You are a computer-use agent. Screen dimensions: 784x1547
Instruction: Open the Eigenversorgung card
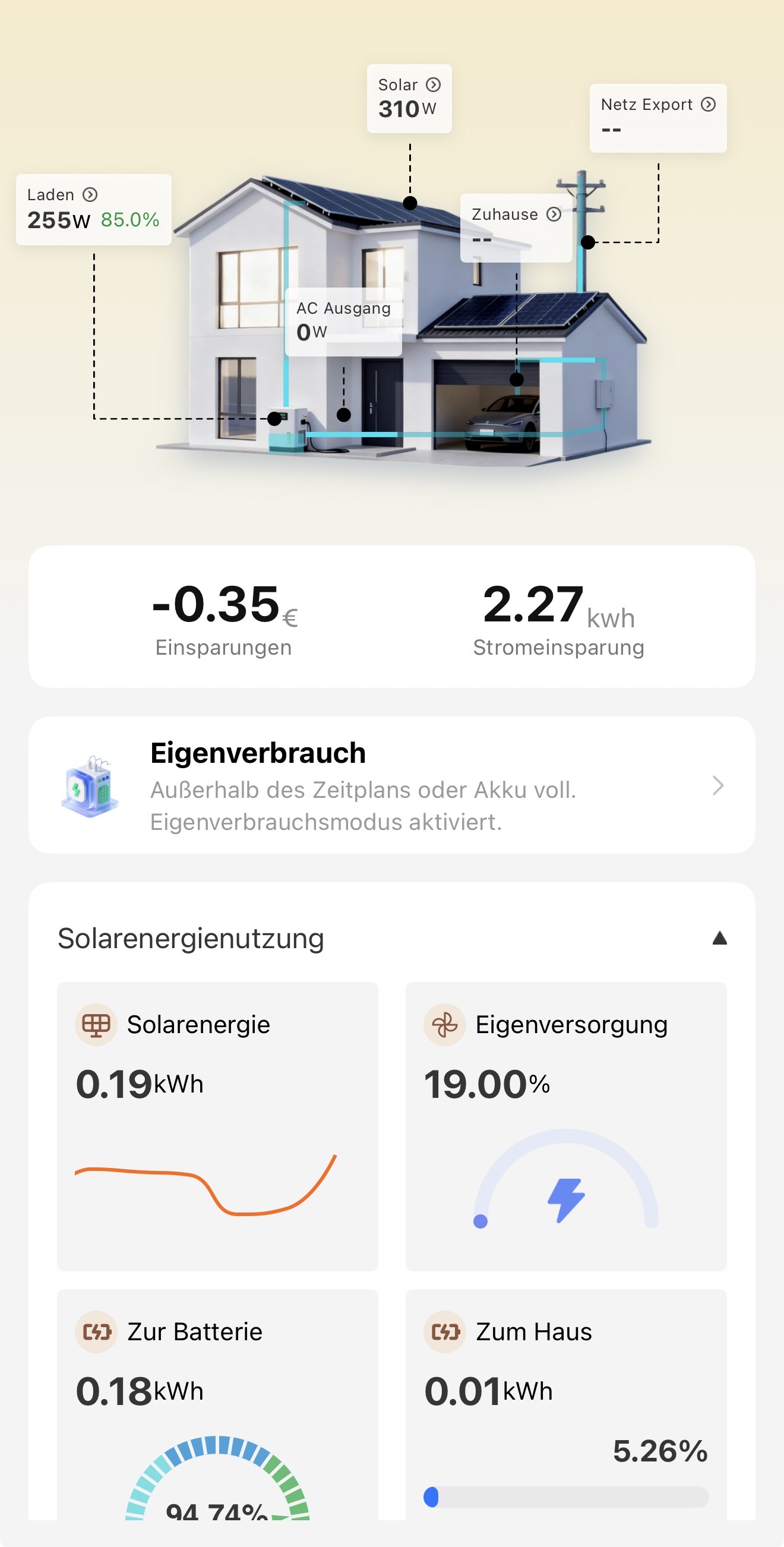point(566,1126)
